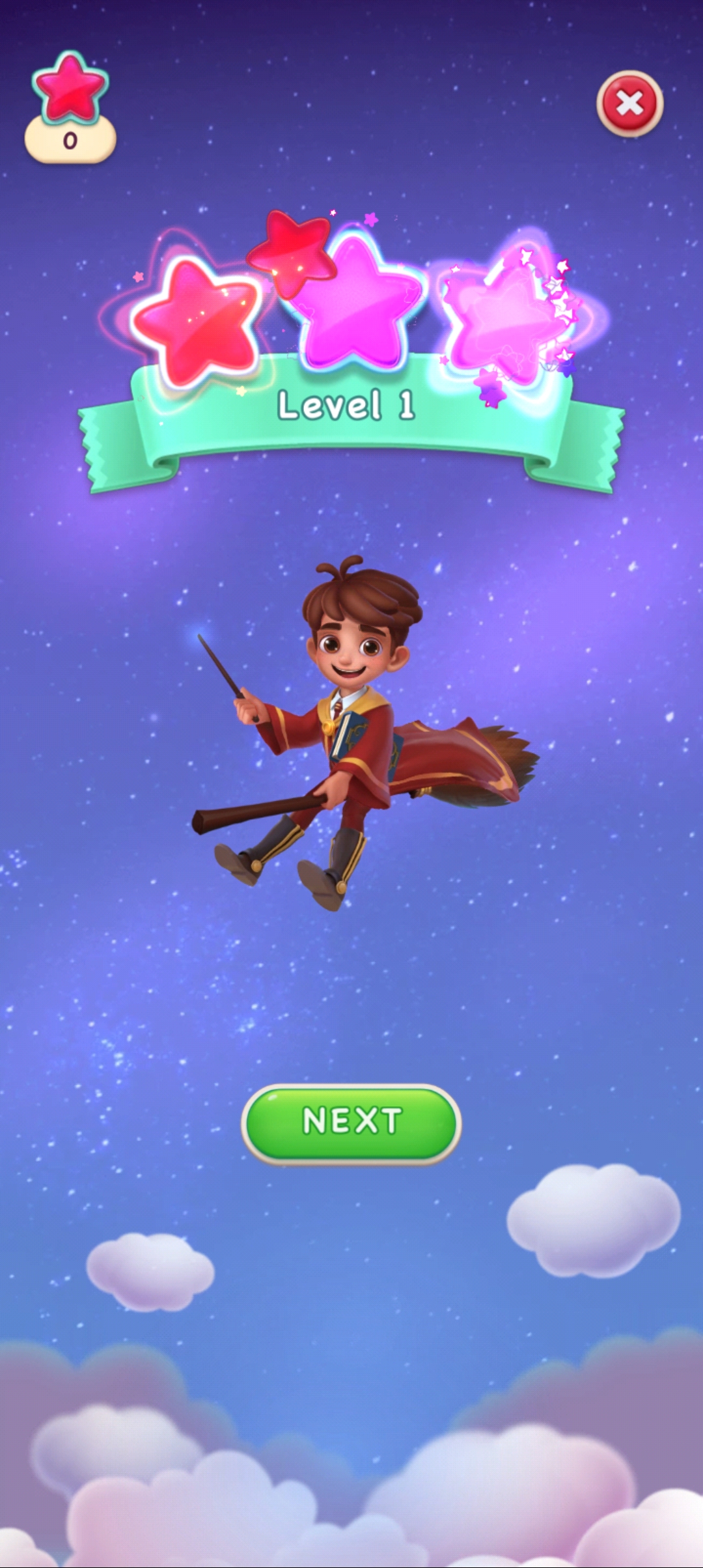Close the level complete screen

[x=629, y=104]
